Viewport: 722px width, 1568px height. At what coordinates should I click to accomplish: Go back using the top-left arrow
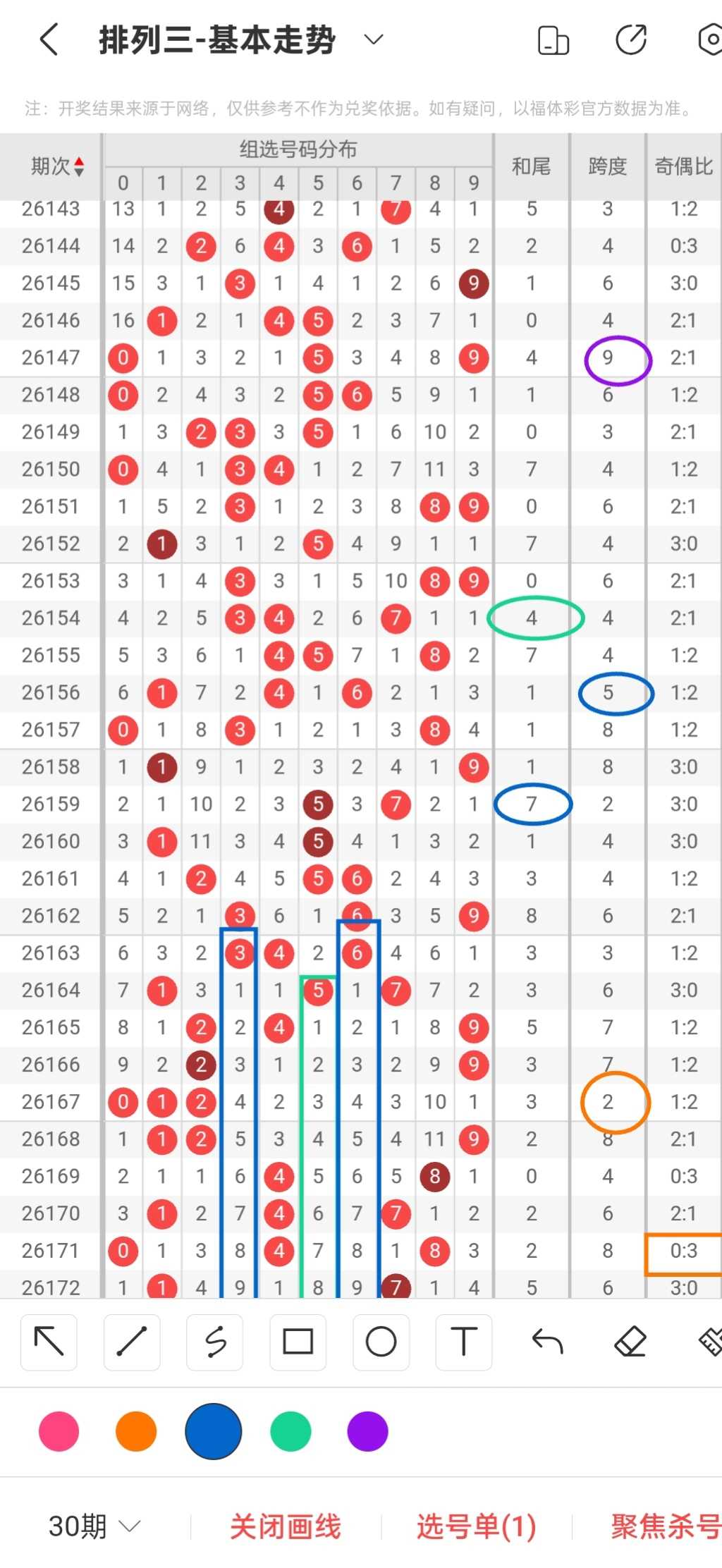(x=49, y=39)
